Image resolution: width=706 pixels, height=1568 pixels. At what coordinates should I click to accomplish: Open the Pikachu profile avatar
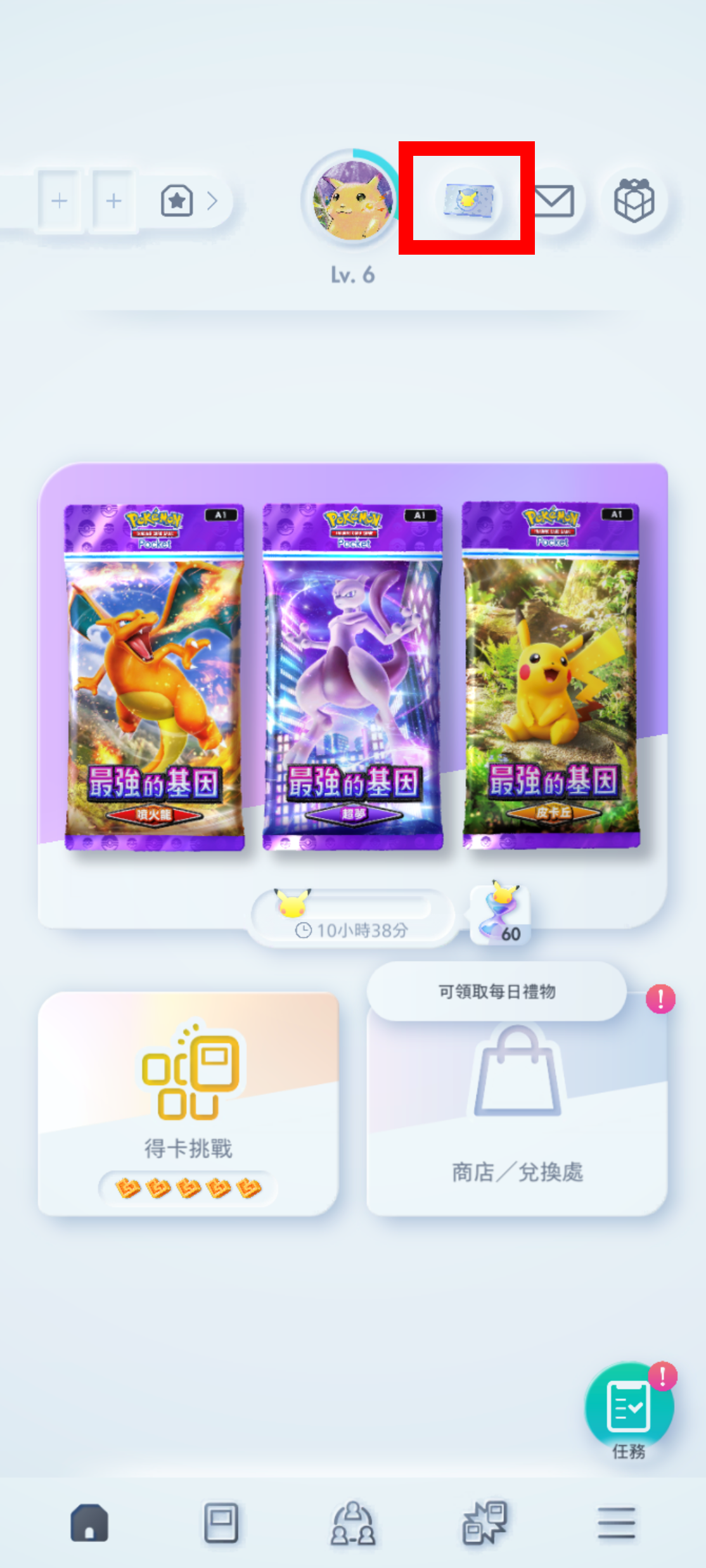[353, 200]
